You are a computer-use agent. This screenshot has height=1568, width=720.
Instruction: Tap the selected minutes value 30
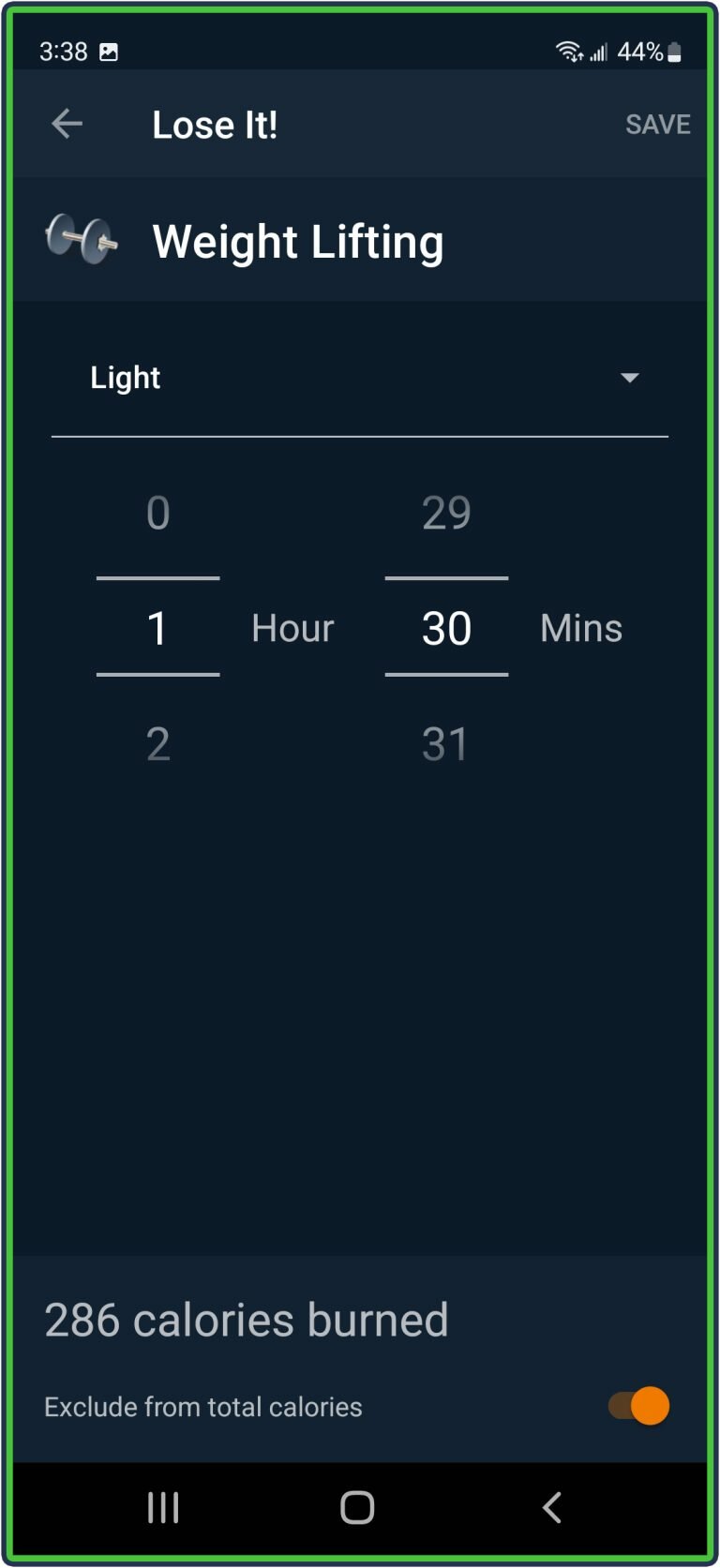pos(446,628)
